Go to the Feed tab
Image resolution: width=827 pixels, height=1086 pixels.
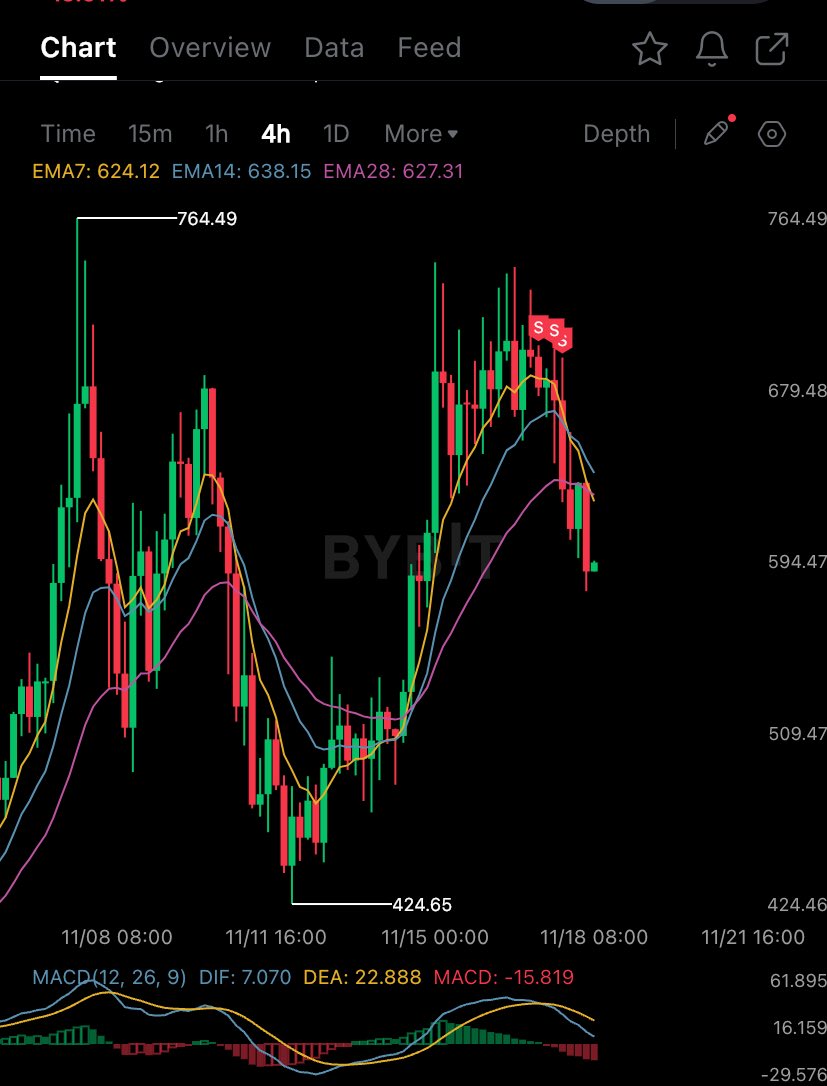429,48
